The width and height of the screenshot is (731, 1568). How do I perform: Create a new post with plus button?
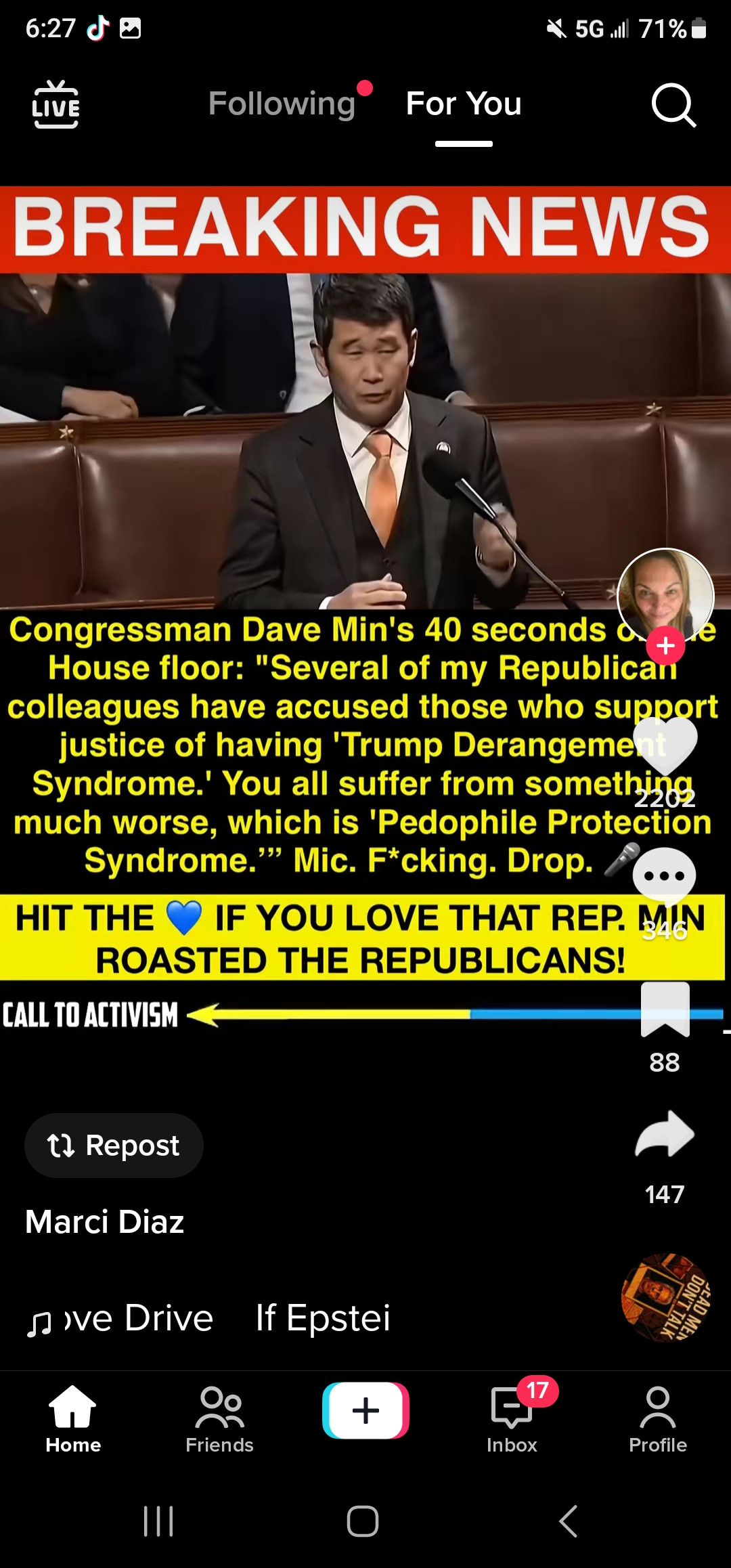click(x=365, y=1411)
